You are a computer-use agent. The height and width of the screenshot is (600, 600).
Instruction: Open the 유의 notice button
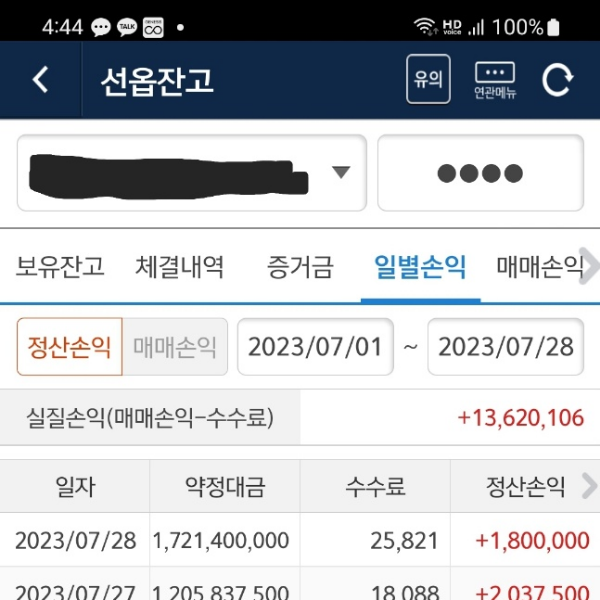tap(428, 80)
